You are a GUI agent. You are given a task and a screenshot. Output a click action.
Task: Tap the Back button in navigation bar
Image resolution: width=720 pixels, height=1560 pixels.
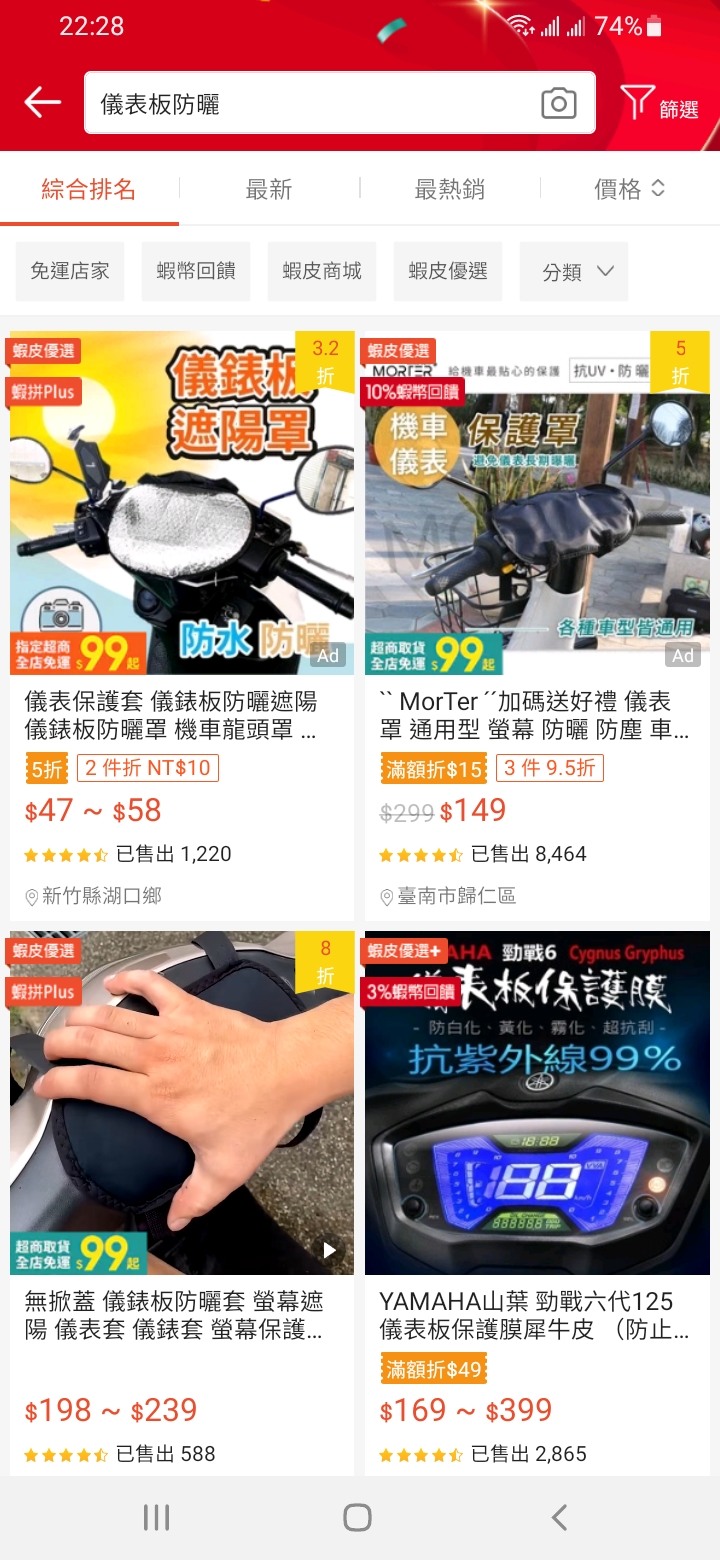tap(558, 1516)
